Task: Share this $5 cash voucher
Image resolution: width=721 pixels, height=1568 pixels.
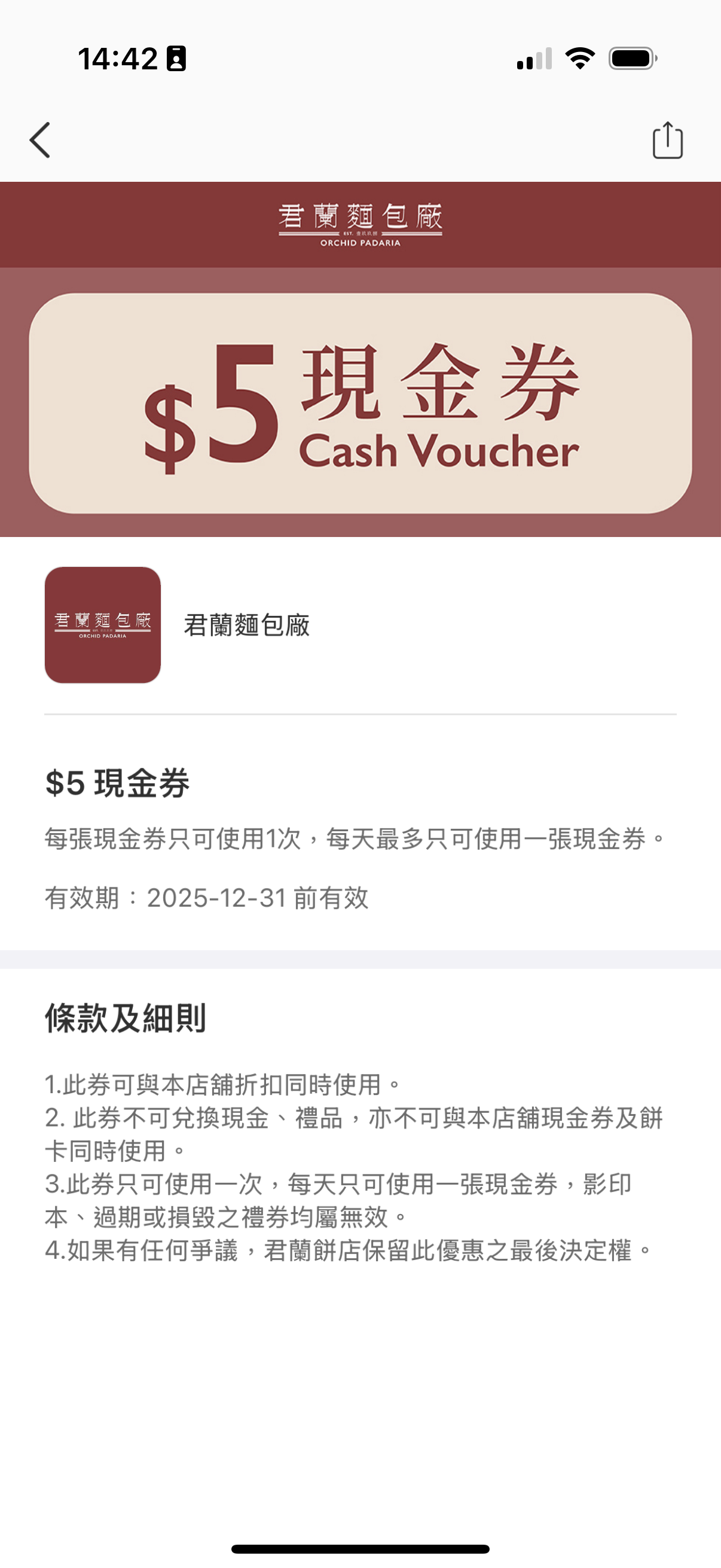Action: (x=667, y=140)
